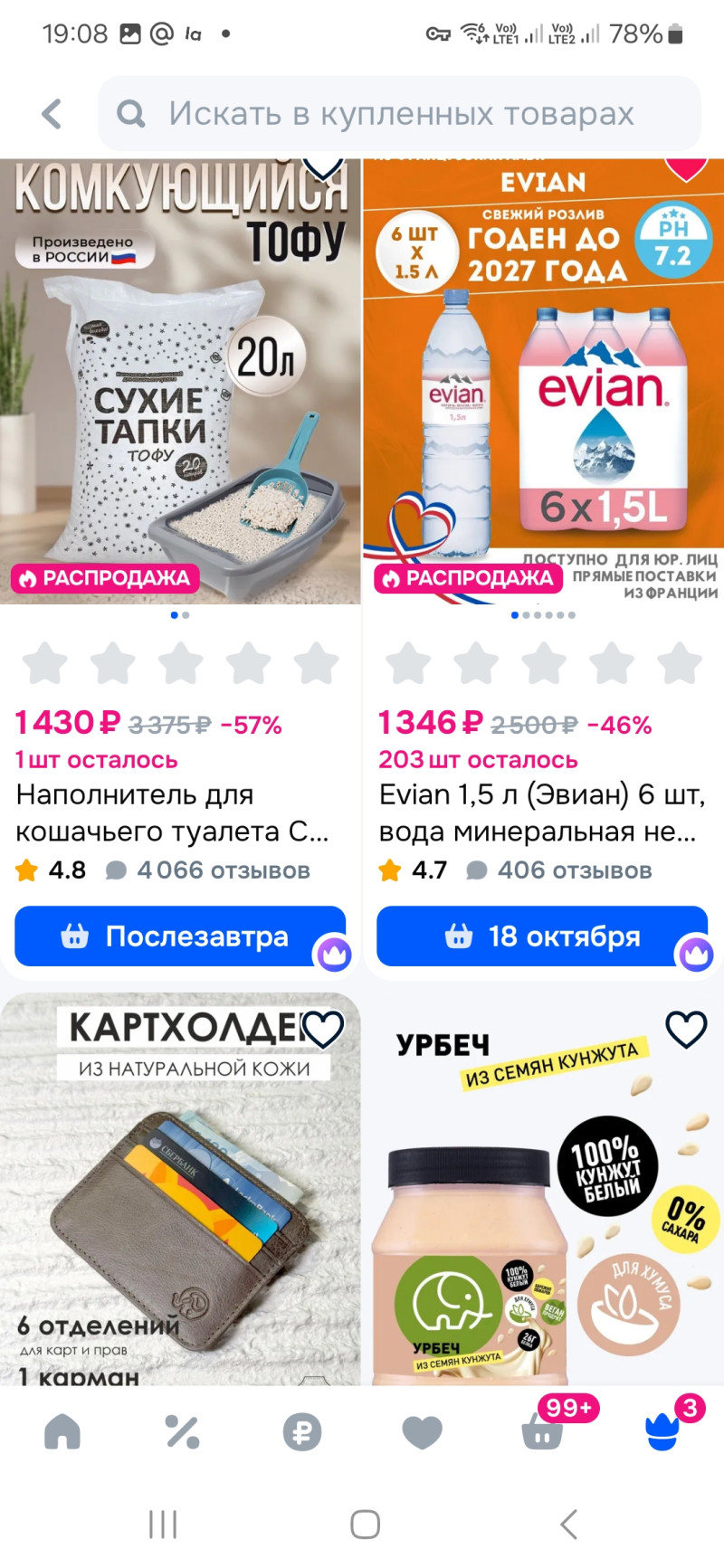Rate the cat litter five stars
This screenshot has width=724, height=1568.
pyautogui.click(x=317, y=664)
